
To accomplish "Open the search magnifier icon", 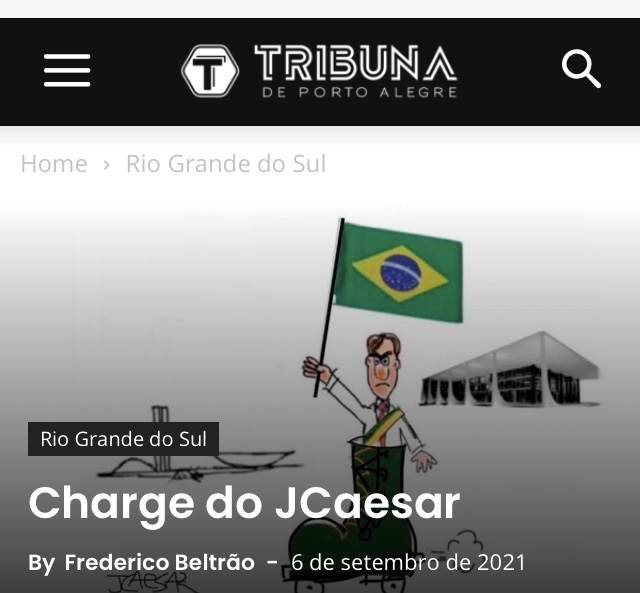I will [x=581, y=70].
